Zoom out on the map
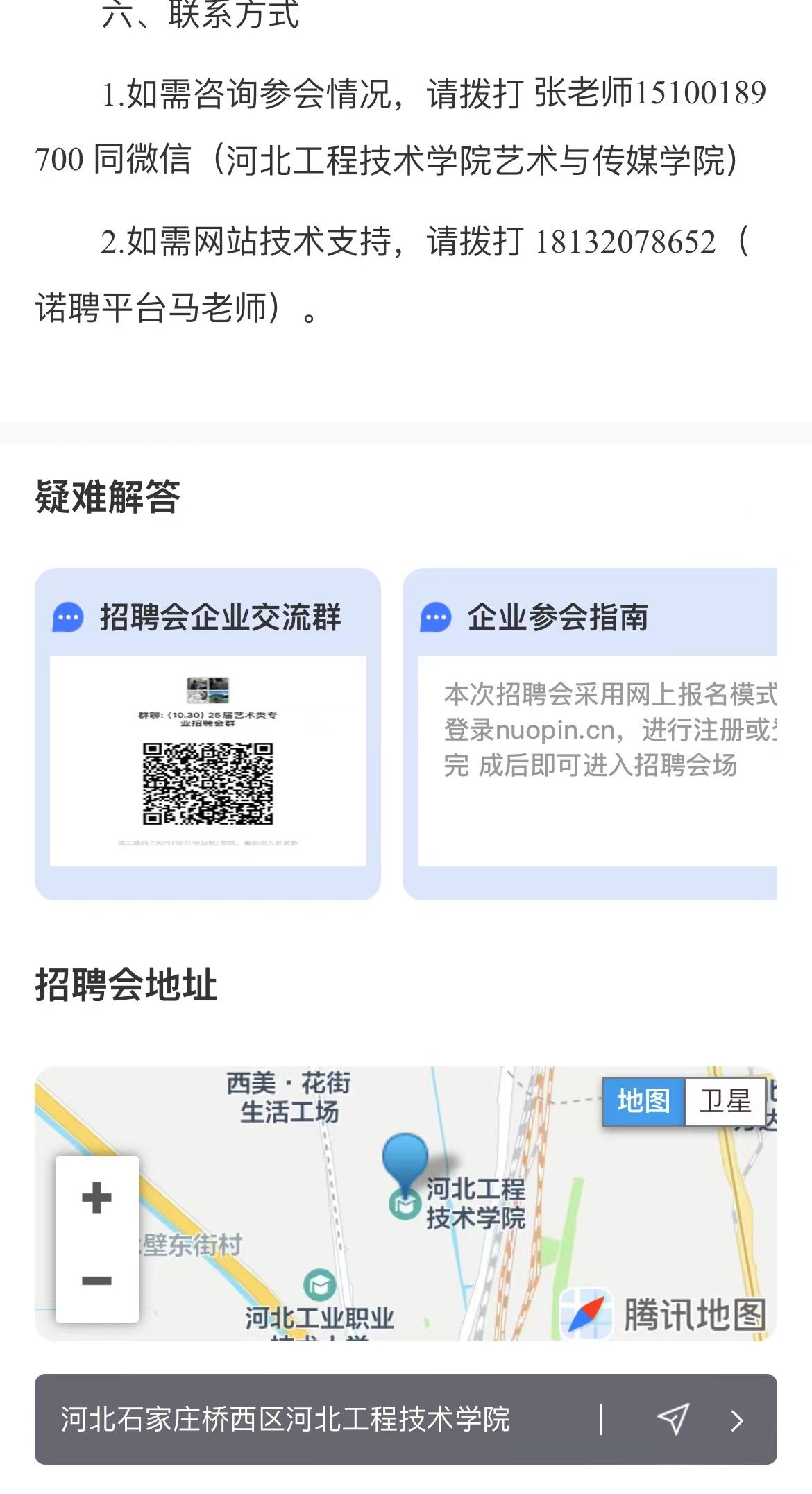Viewport: 812px width, 1494px height. pos(96,1281)
